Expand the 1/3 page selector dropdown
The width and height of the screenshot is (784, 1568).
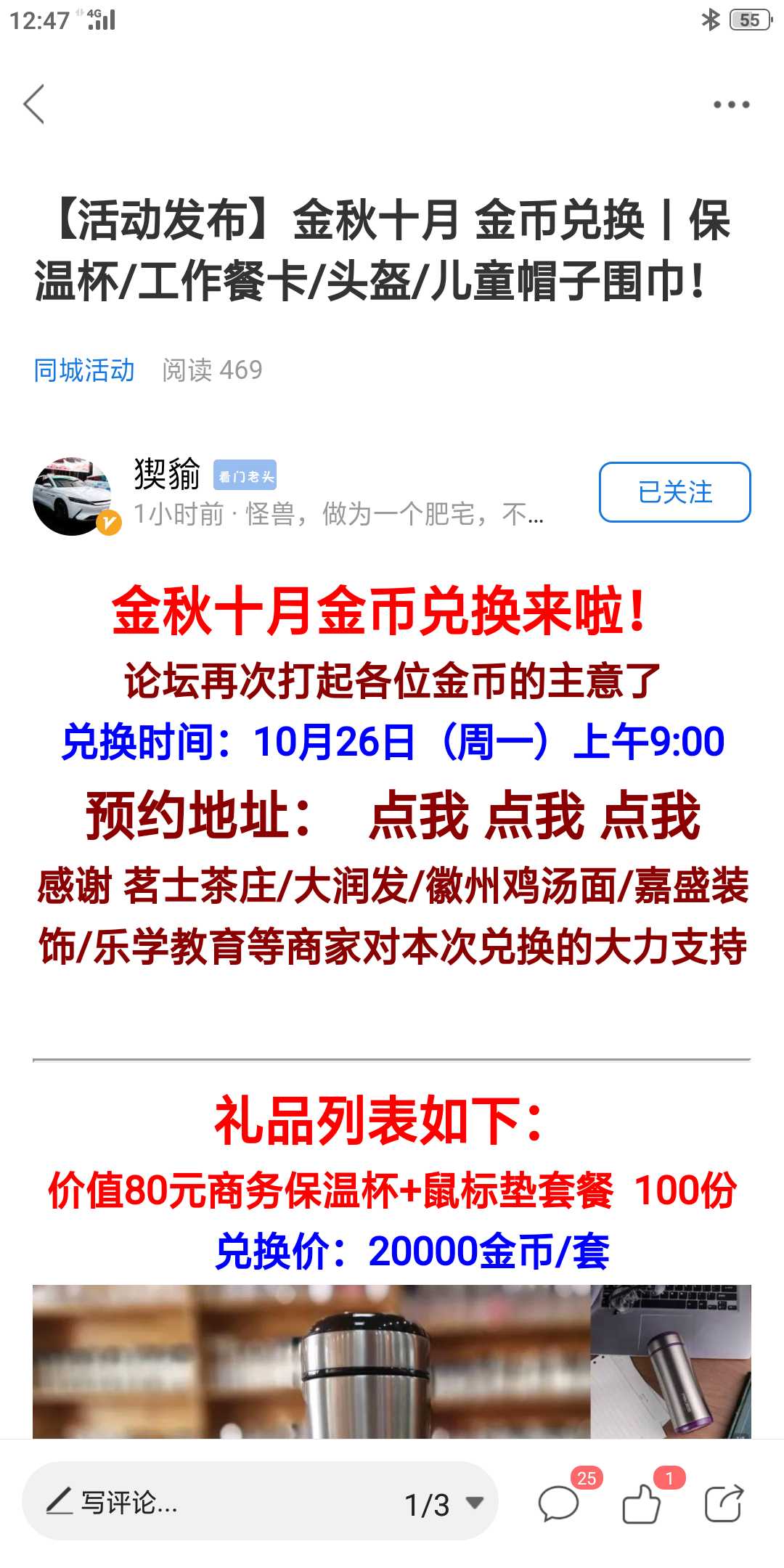tap(444, 1503)
